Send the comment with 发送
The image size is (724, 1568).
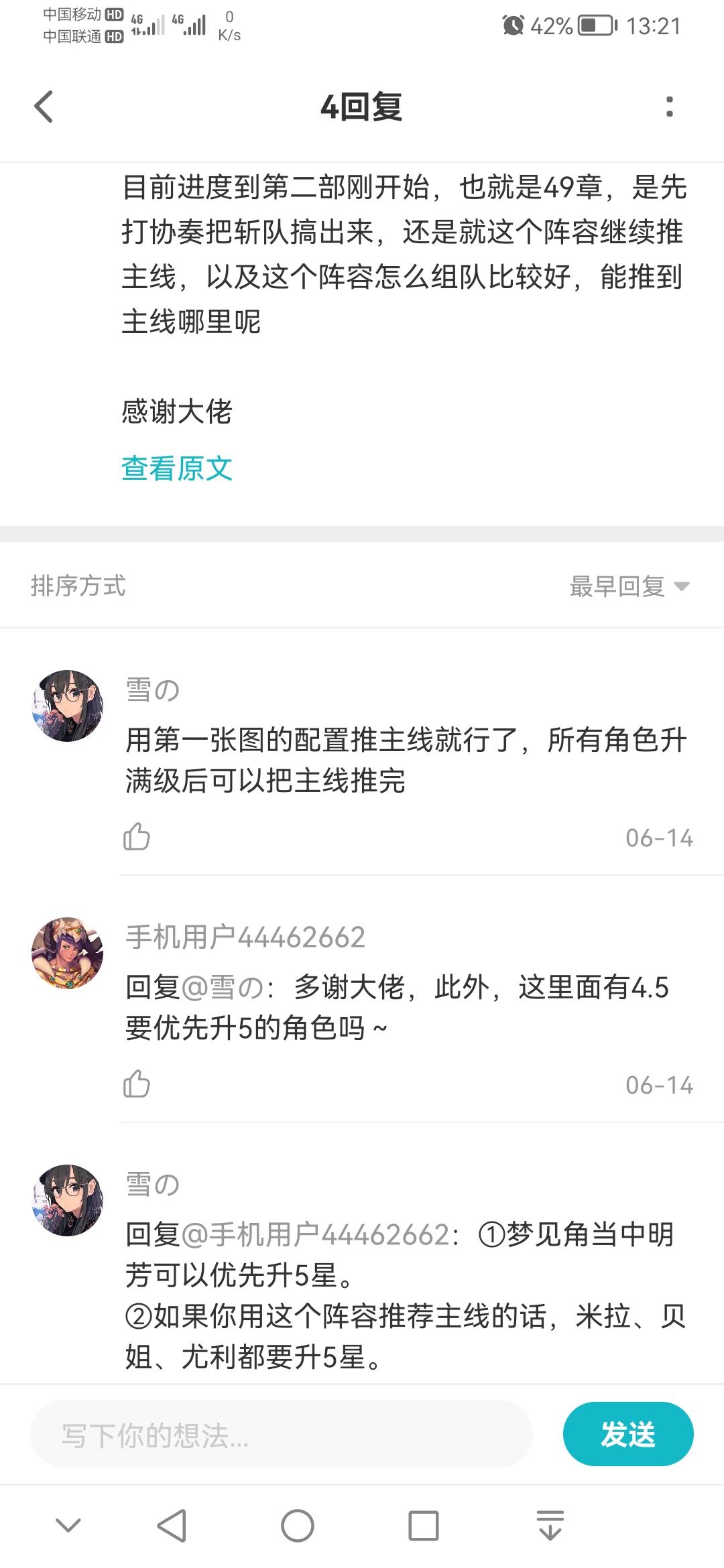tap(627, 1435)
